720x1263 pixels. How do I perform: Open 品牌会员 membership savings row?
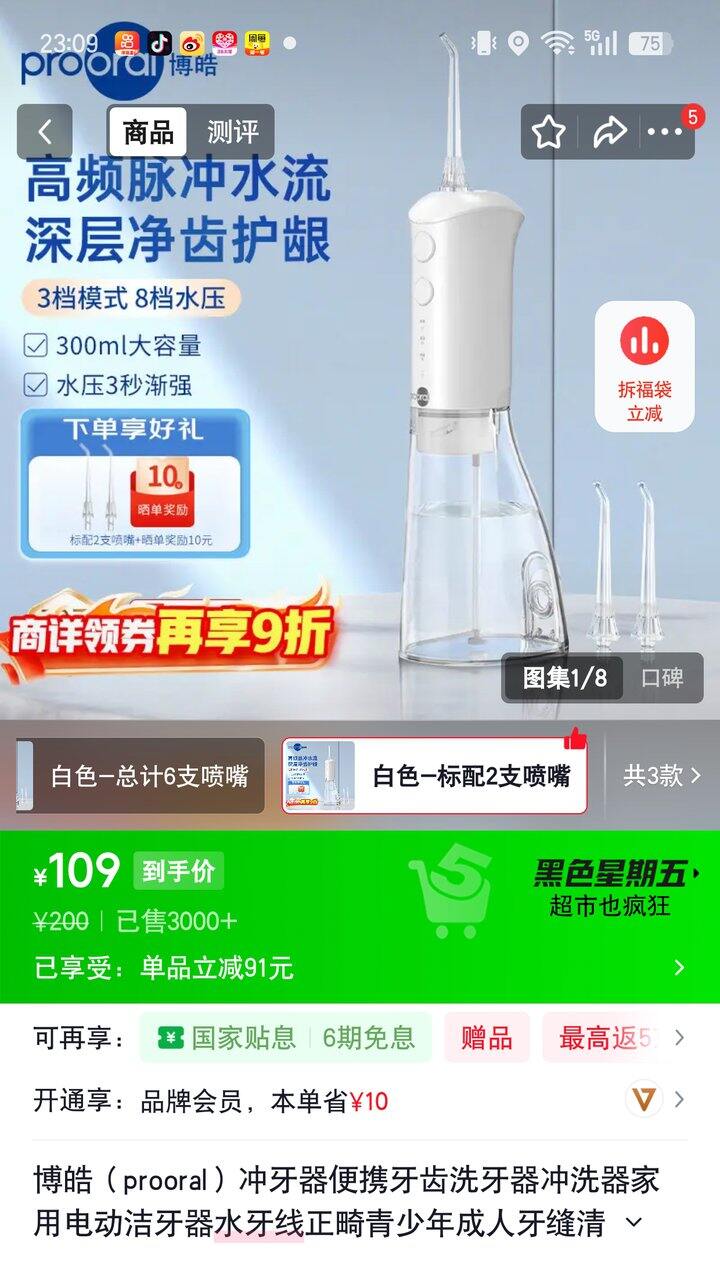pyautogui.click(x=360, y=1101)
